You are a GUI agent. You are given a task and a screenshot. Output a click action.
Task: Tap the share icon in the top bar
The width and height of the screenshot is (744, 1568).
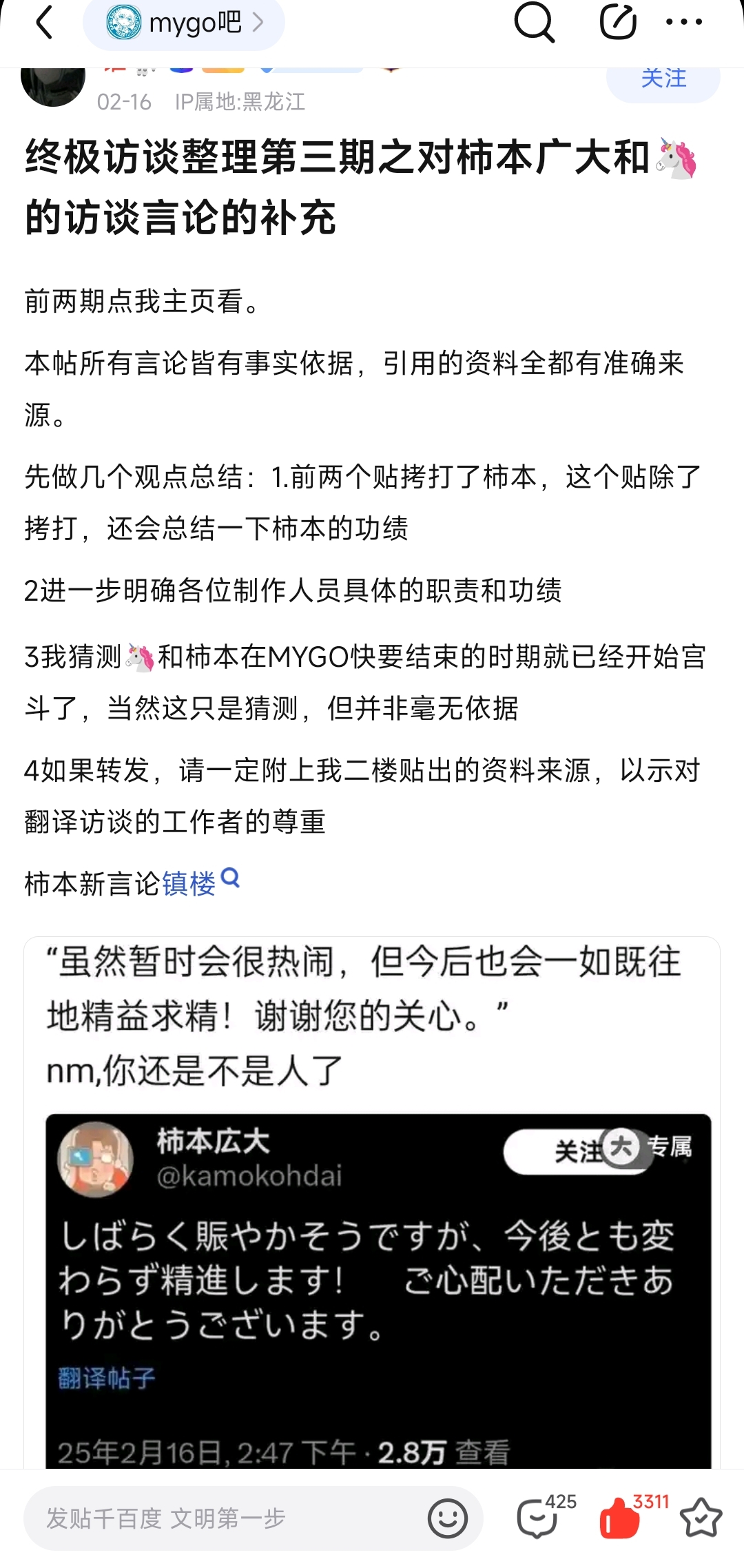(x=617, y=23)
